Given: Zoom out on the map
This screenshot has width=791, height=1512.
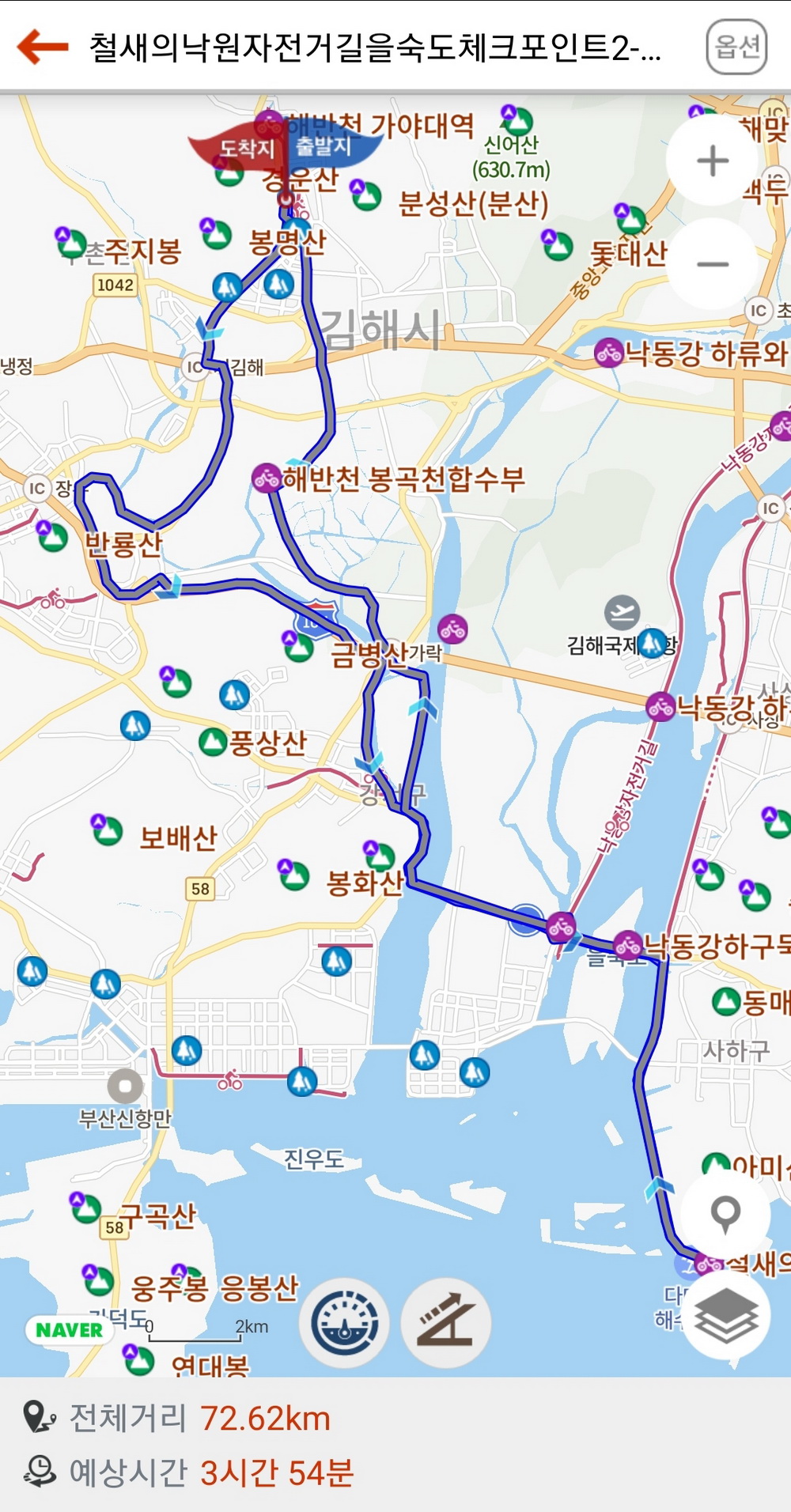Looking at the screenshot, I should pos(713,264).
